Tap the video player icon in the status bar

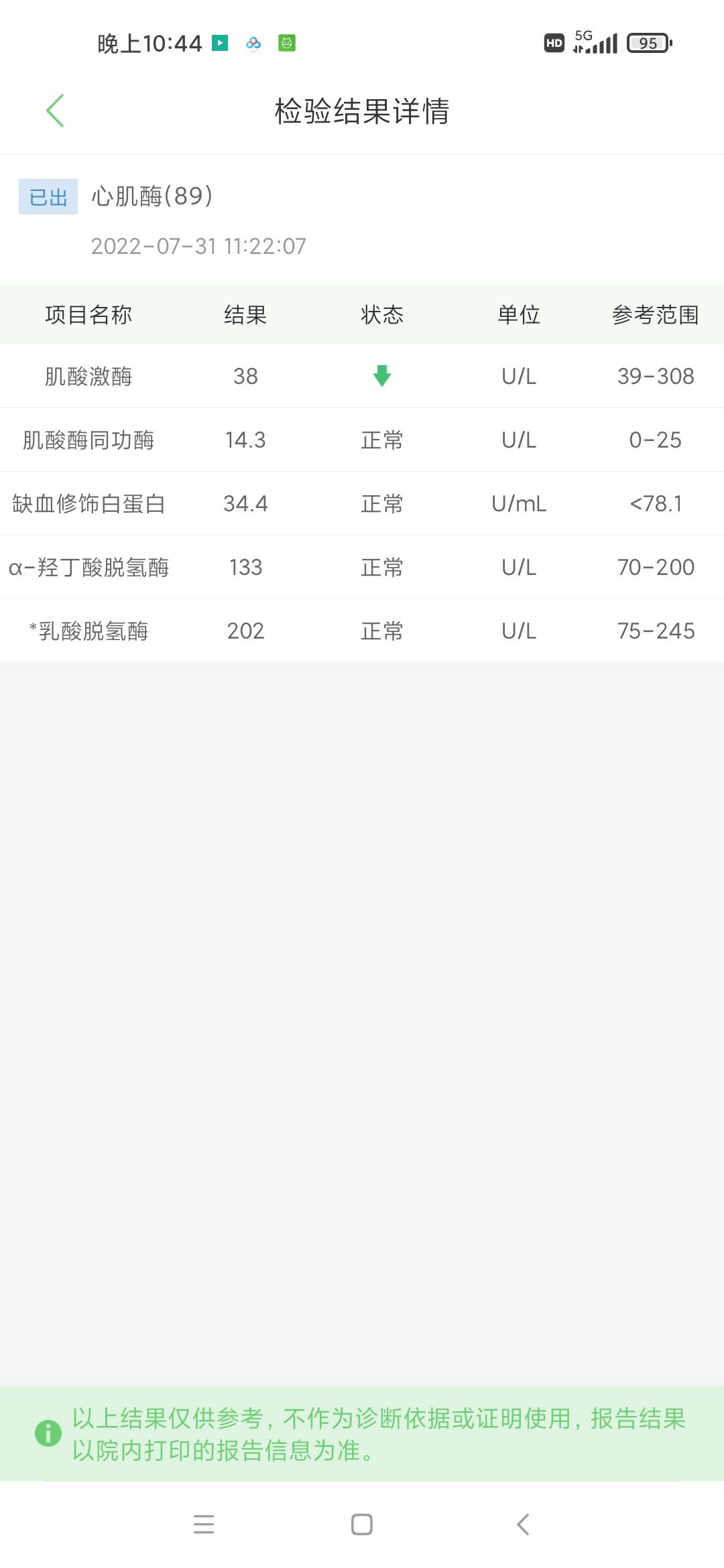(x=220, y=42)
